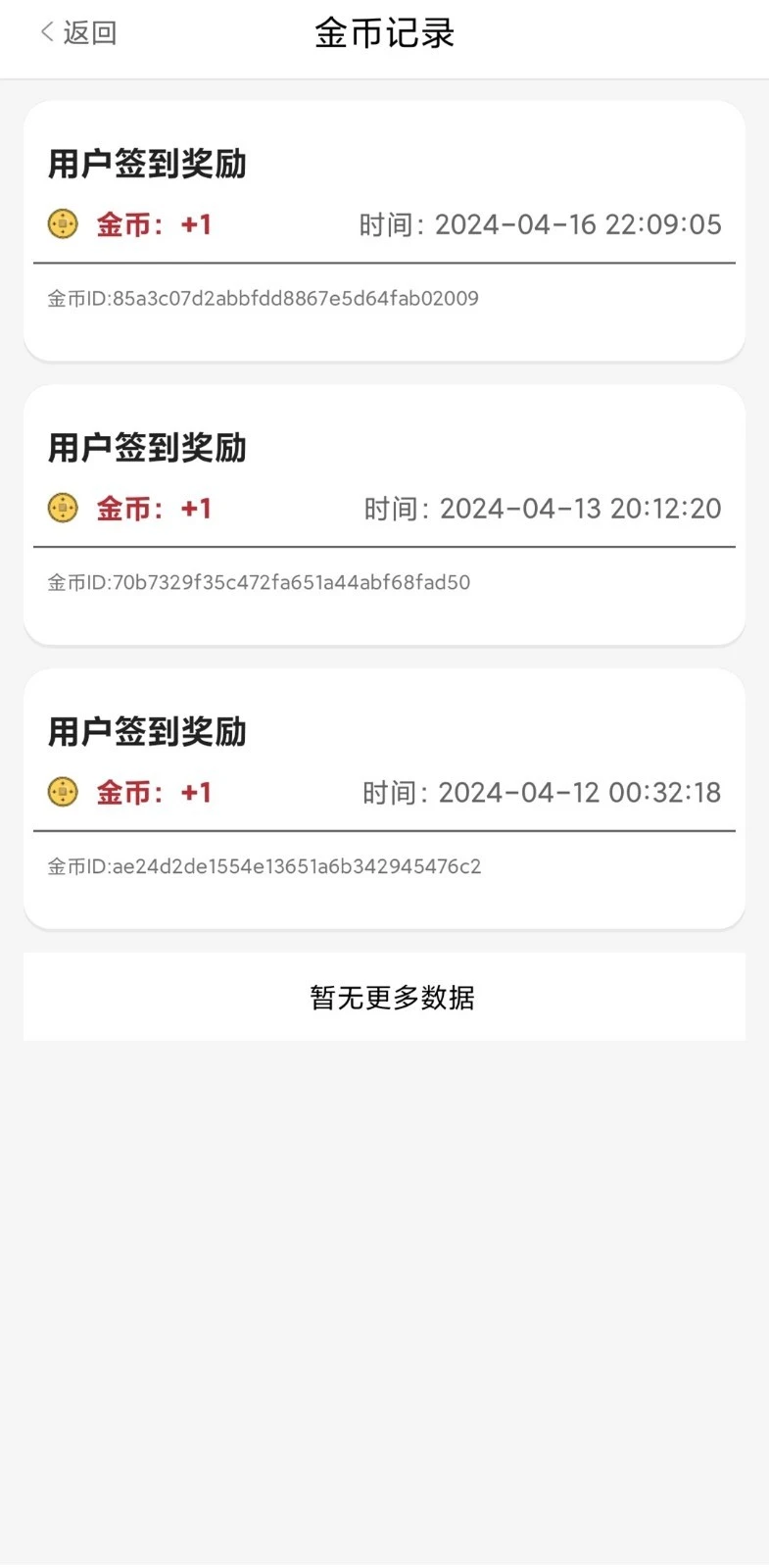Tap the circular coin badge near the top card's amount
The image size is (769, 1568).
pos(62,224)
